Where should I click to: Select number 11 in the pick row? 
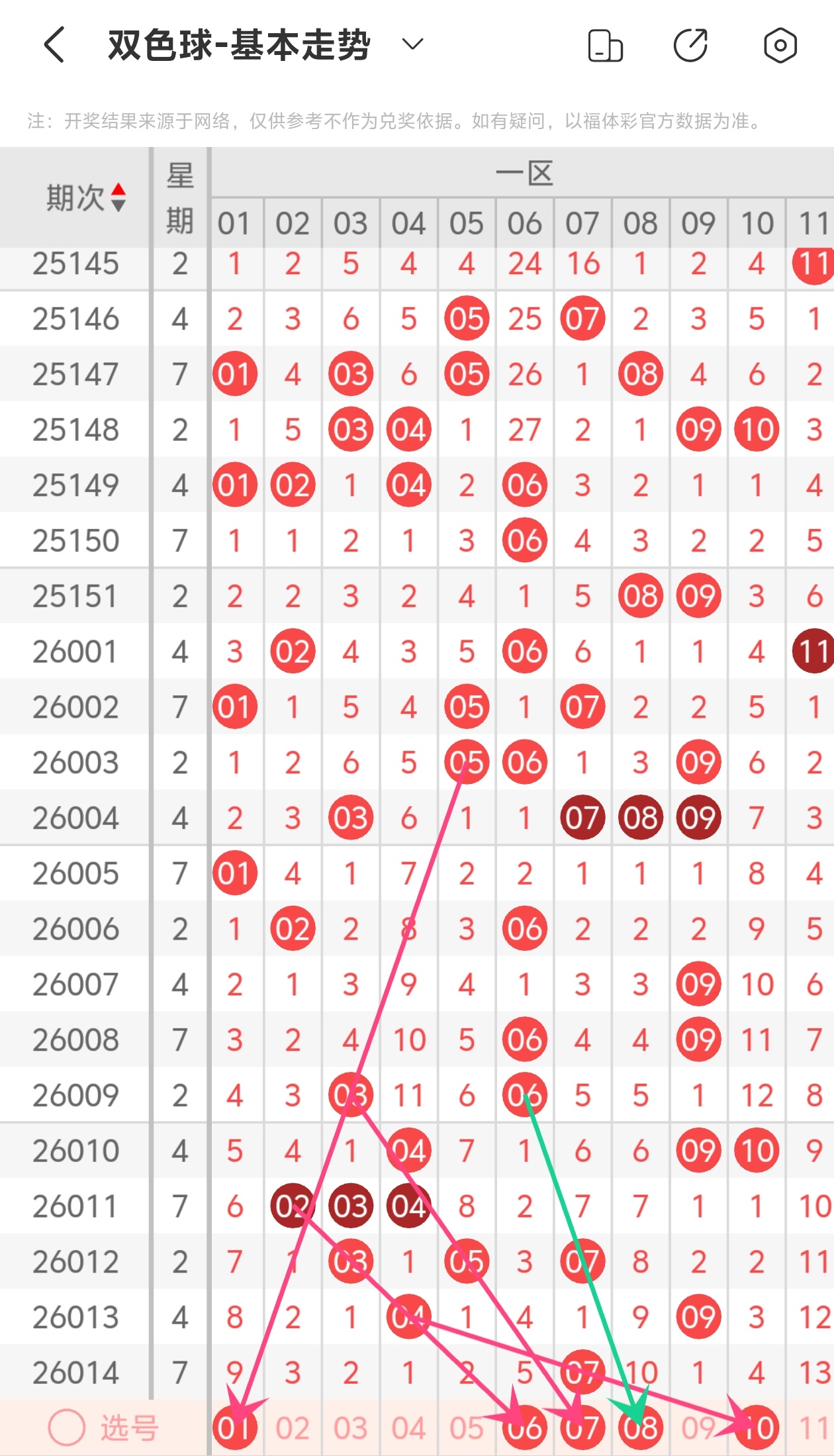[813, 1428]
